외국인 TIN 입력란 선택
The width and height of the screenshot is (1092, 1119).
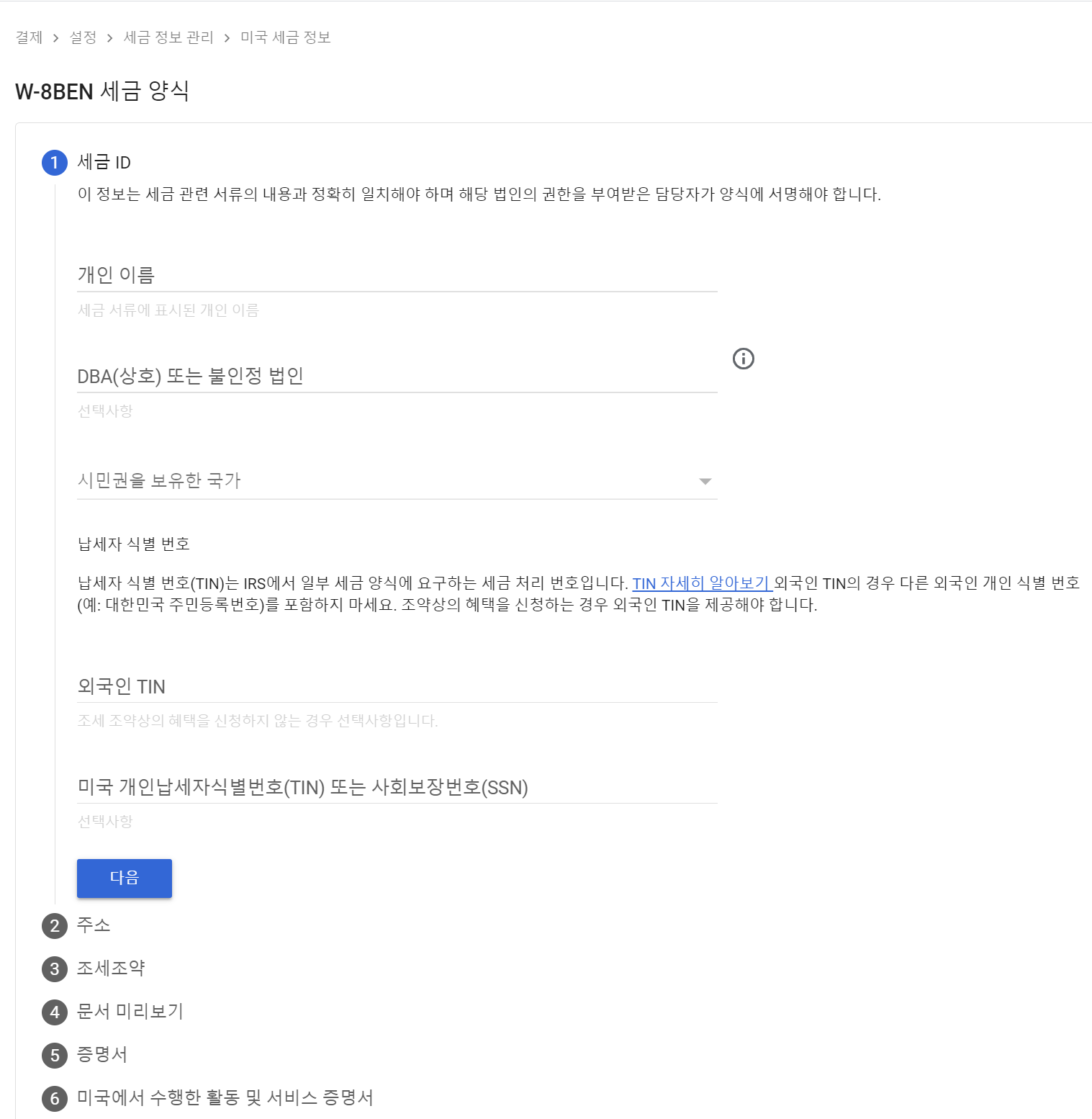(x=397, y=686)
